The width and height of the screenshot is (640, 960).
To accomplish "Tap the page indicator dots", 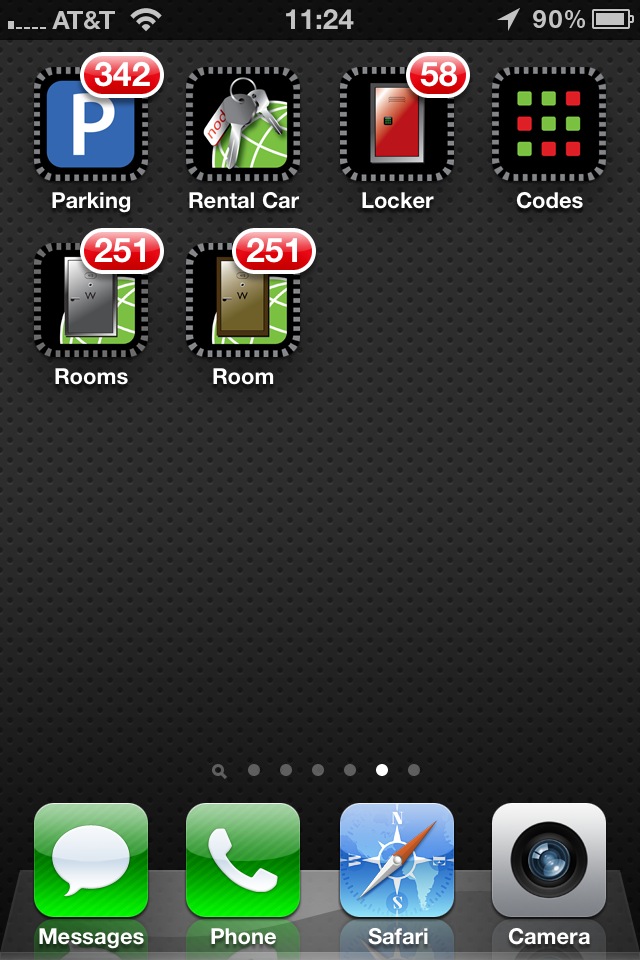I will click(x=317, y=770).
